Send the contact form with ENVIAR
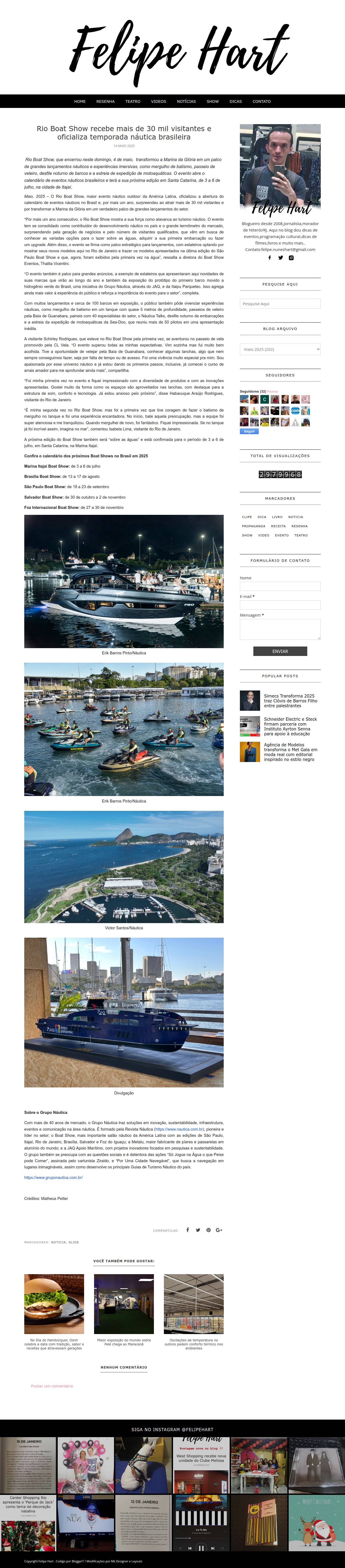This screenshot has width=345, height=1568. (x=280, y=651)
